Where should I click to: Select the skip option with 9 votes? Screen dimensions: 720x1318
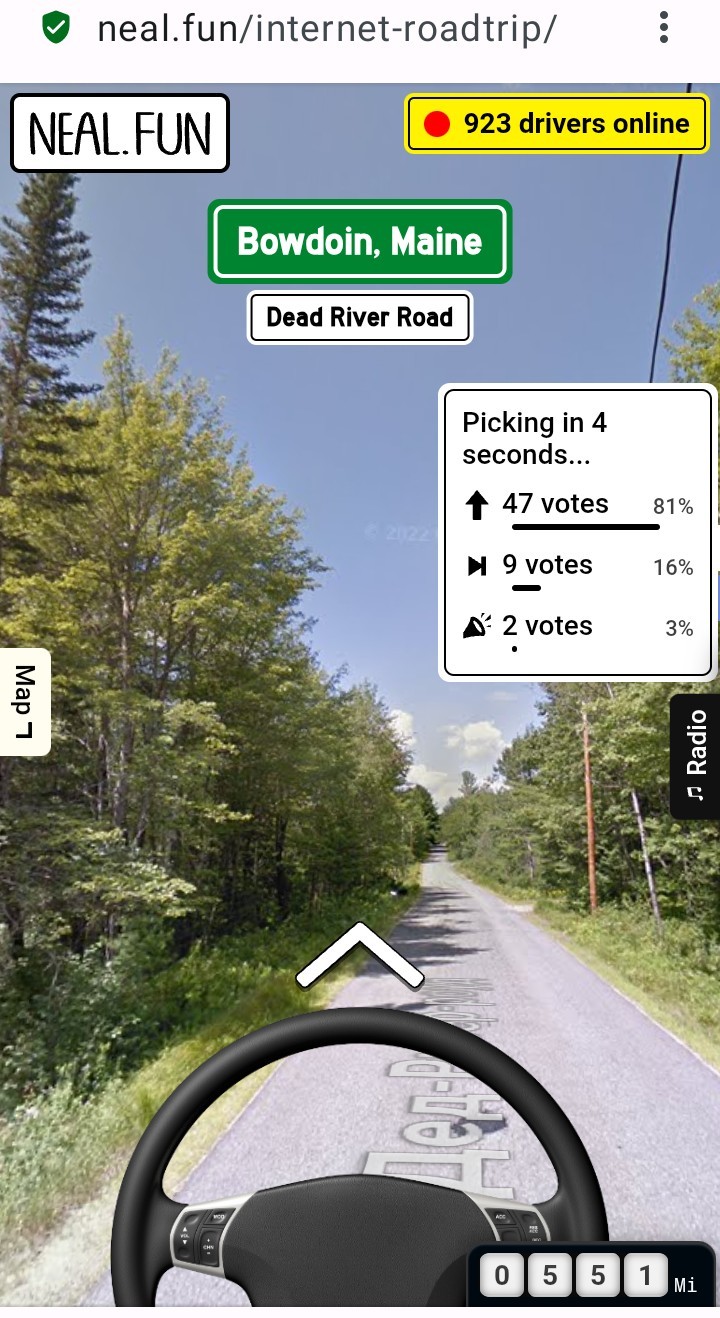pos(577,568)
